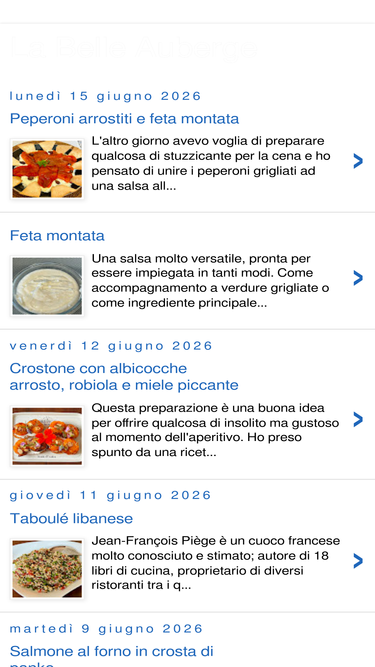The image size is (375, 667).
Task: Tap the apricot crostone photo thumbnail
Action: (47, 436)
